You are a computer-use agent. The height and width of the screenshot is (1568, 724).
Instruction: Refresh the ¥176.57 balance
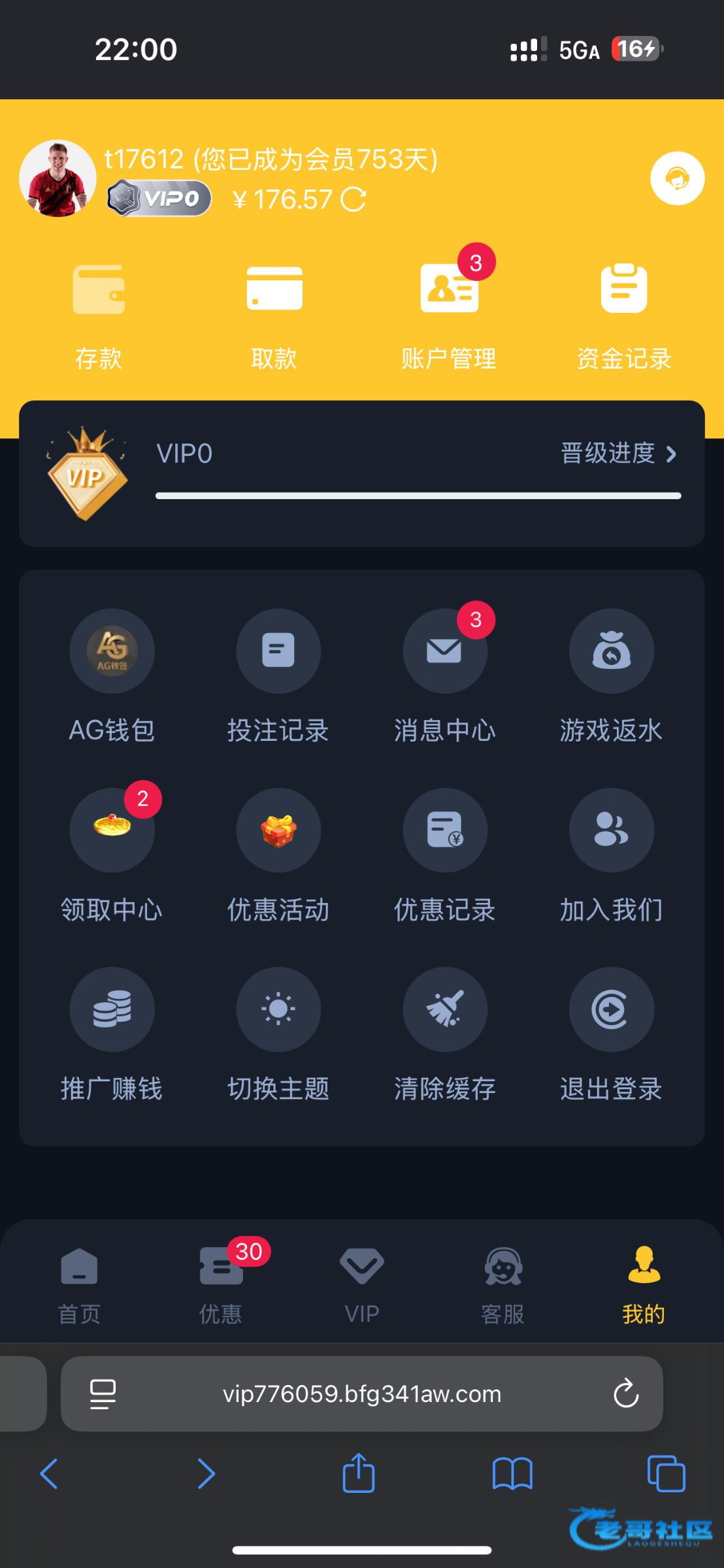354,199
